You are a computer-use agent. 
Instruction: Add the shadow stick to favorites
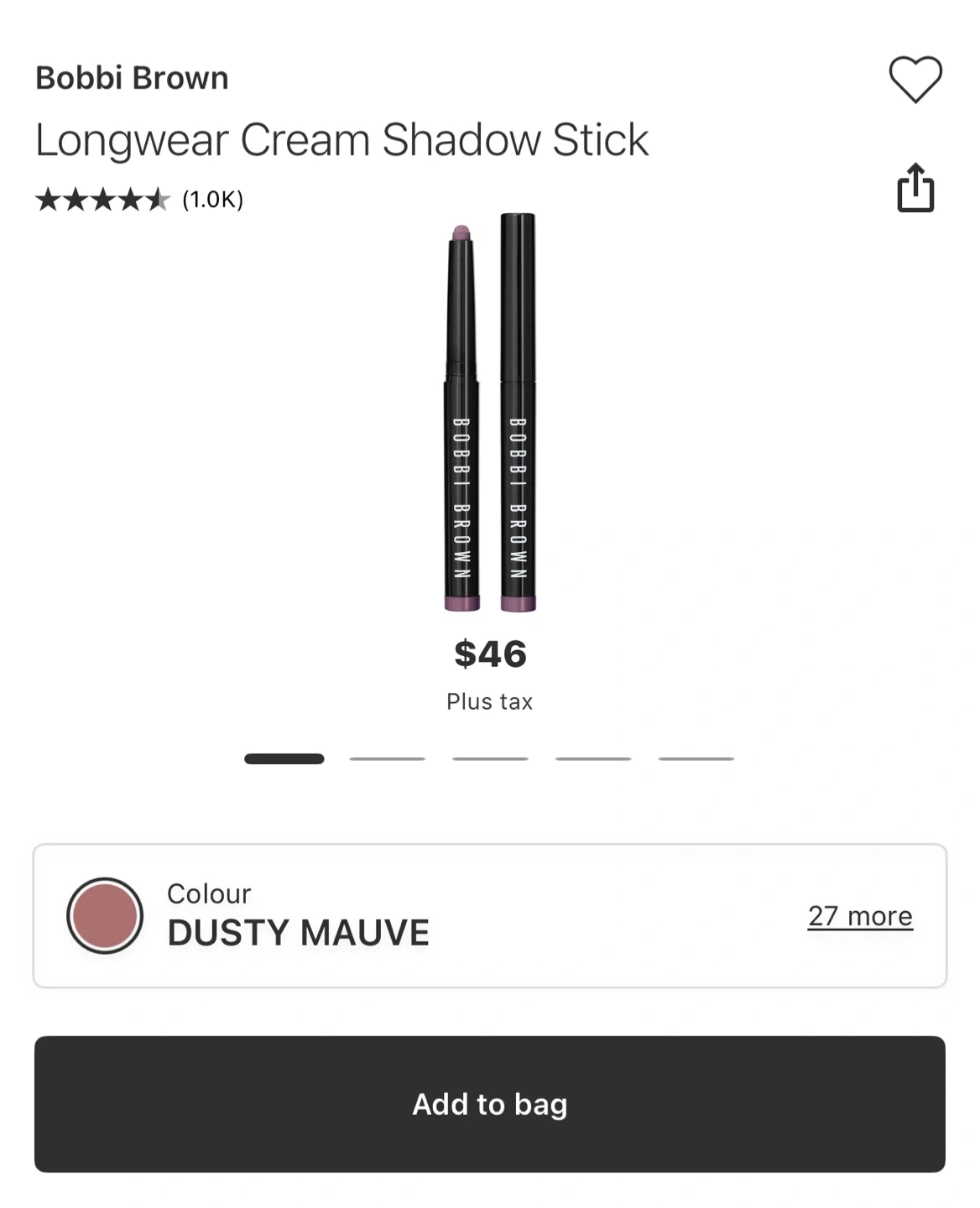pyautogui.click(x=915, y=80)
